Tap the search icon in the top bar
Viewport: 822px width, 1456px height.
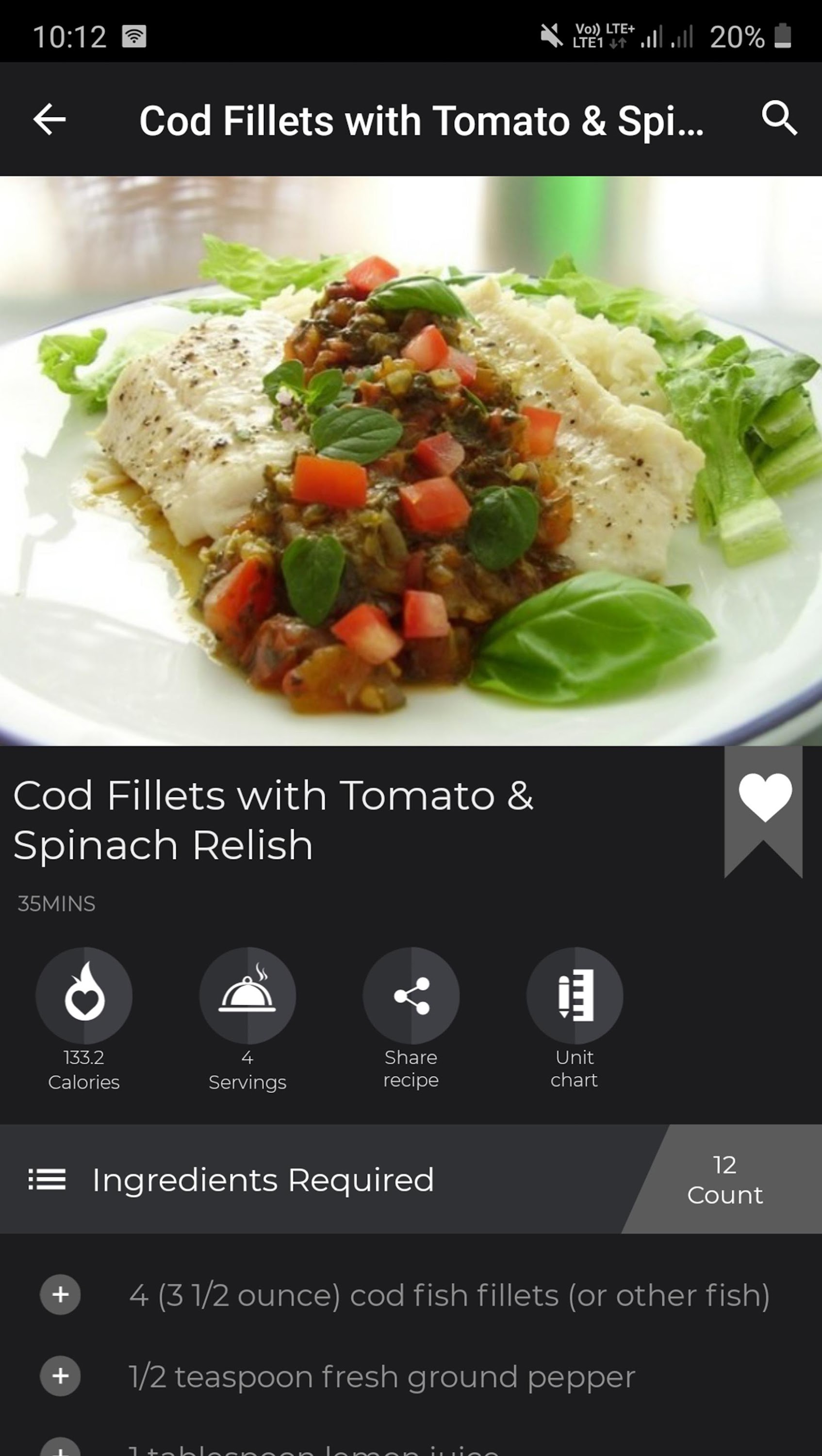coord(782,119)
